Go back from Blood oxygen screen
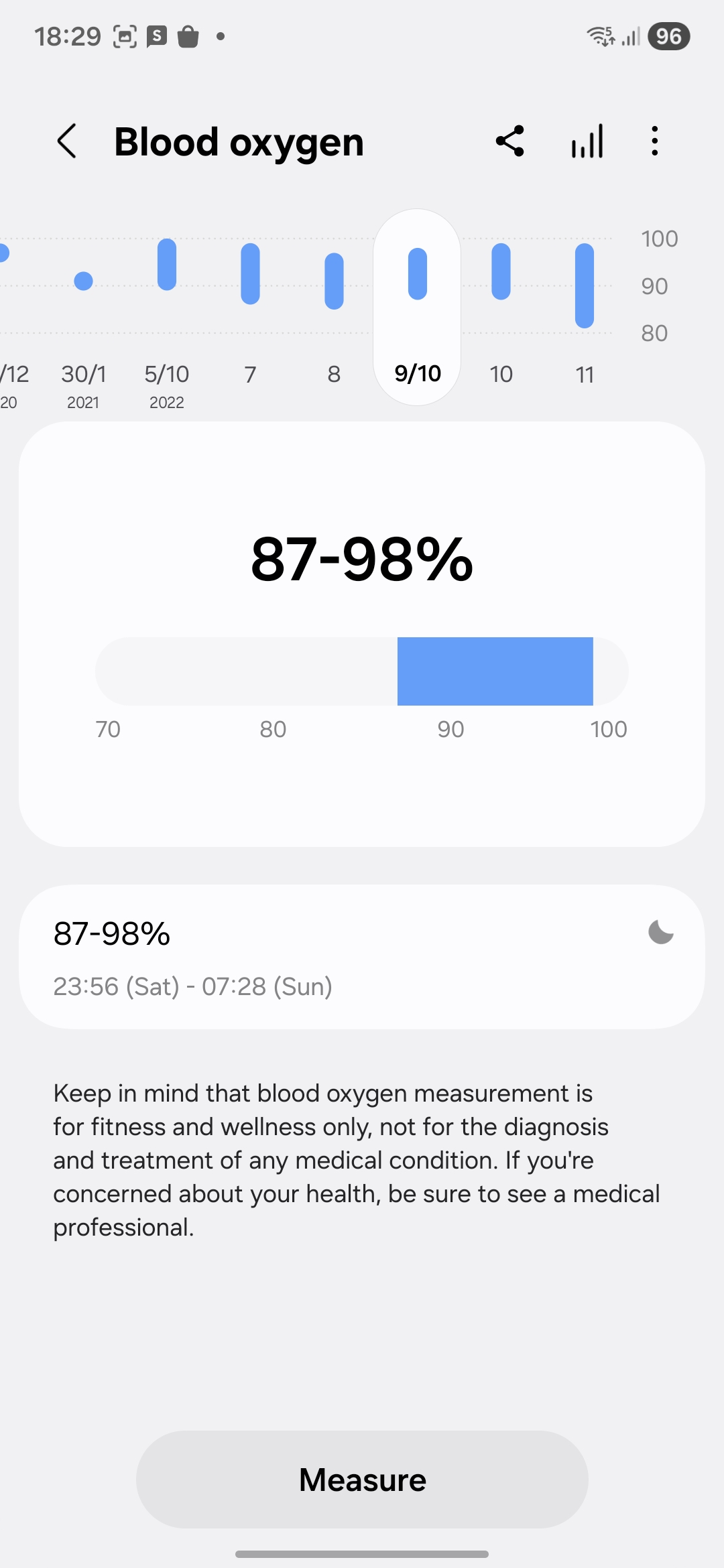The height and width of the screenshot is (1568, 724). click(67, 141)
